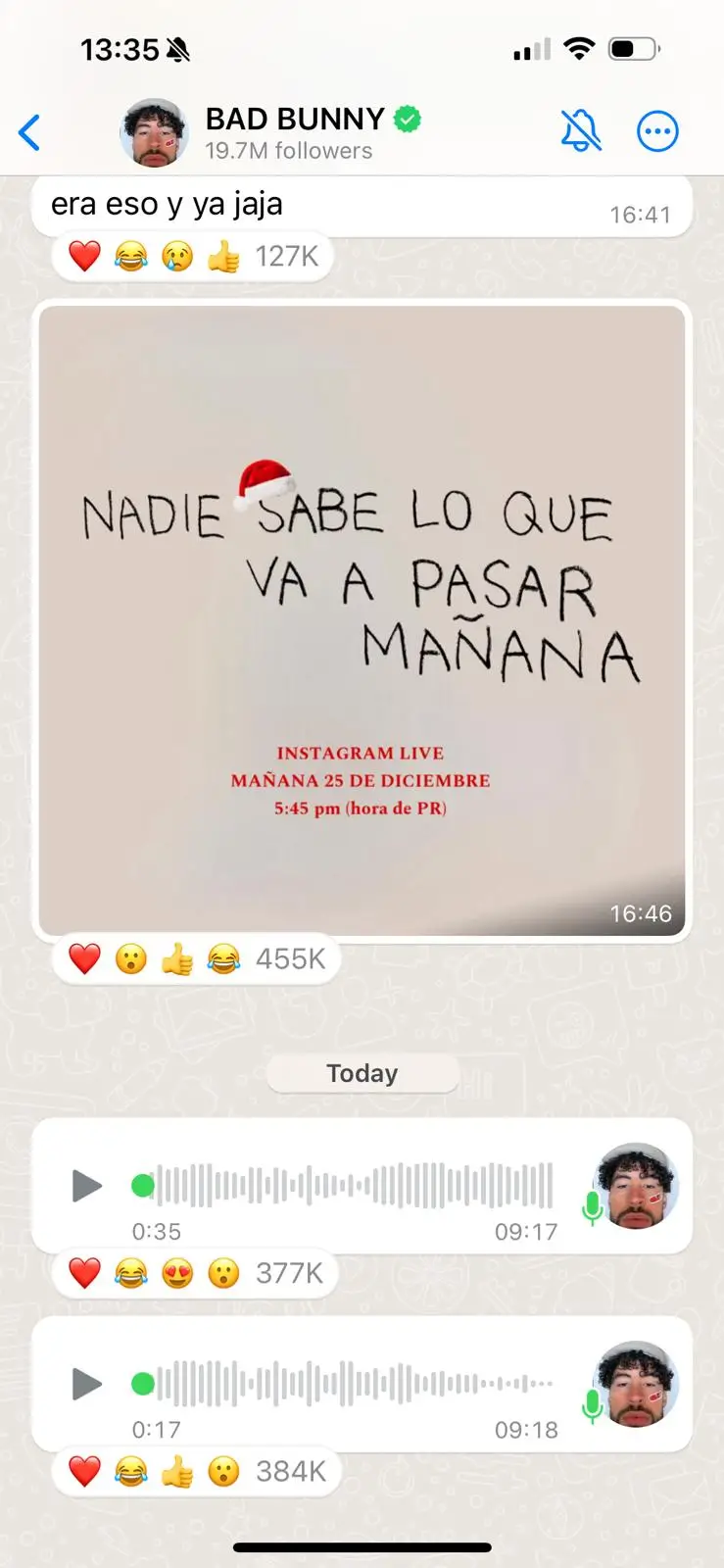Open the three-dots overflow menu
The width and height of the screenshot is (724, 1568).
(x=657, y=131)
